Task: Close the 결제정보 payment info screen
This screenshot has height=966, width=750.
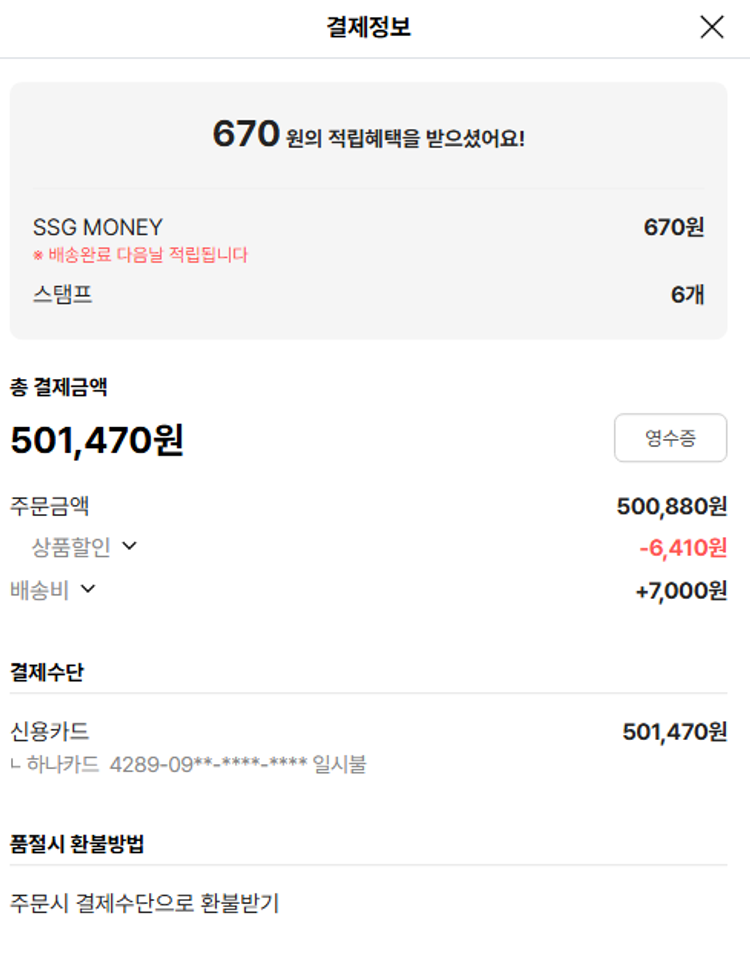Action: 711,28
